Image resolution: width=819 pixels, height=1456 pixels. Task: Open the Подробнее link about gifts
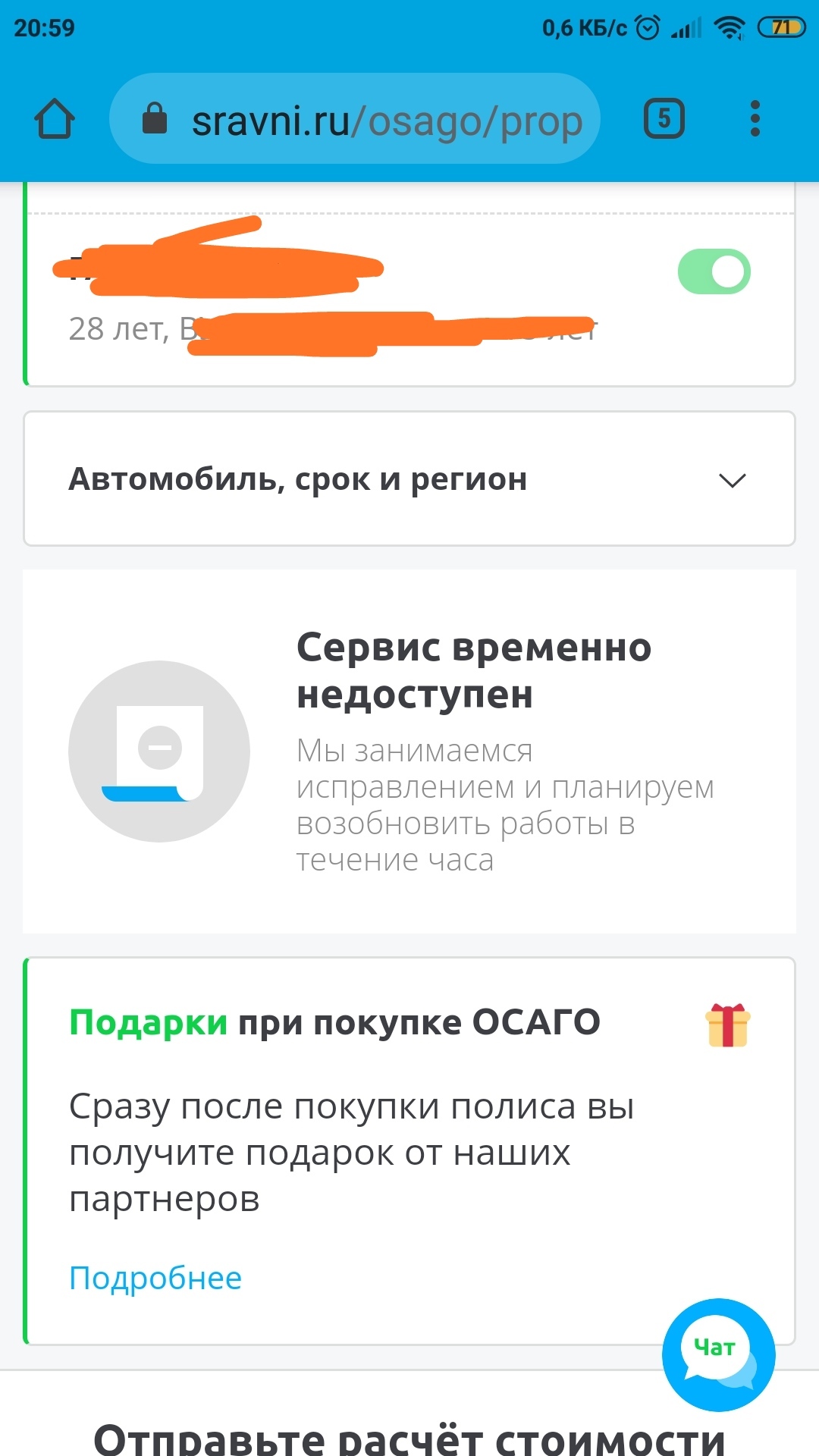click(x=155, y=1279)
